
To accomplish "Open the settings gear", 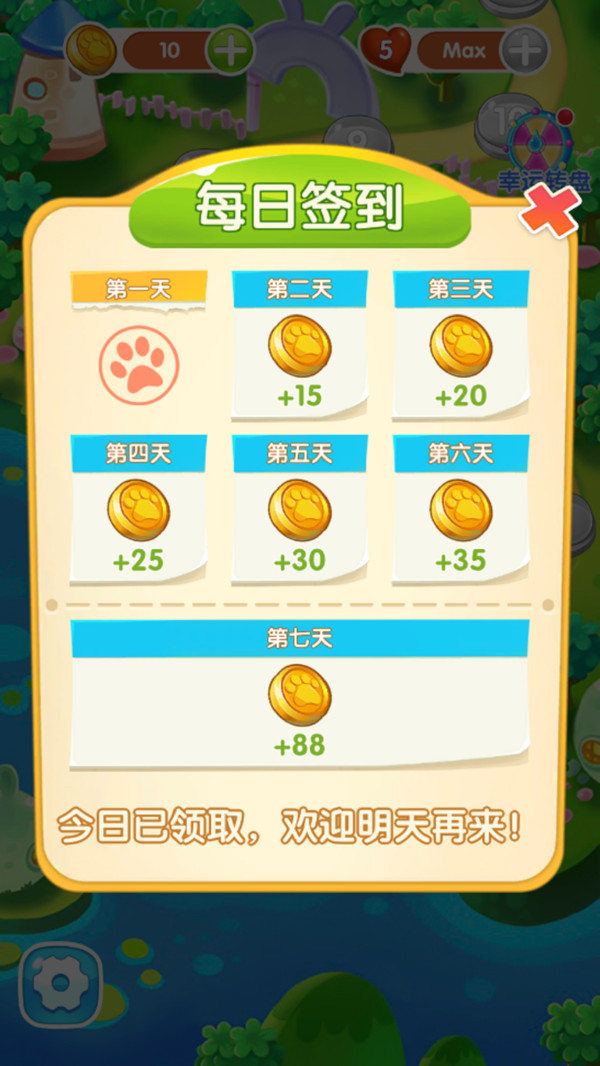I will [60, 983].
